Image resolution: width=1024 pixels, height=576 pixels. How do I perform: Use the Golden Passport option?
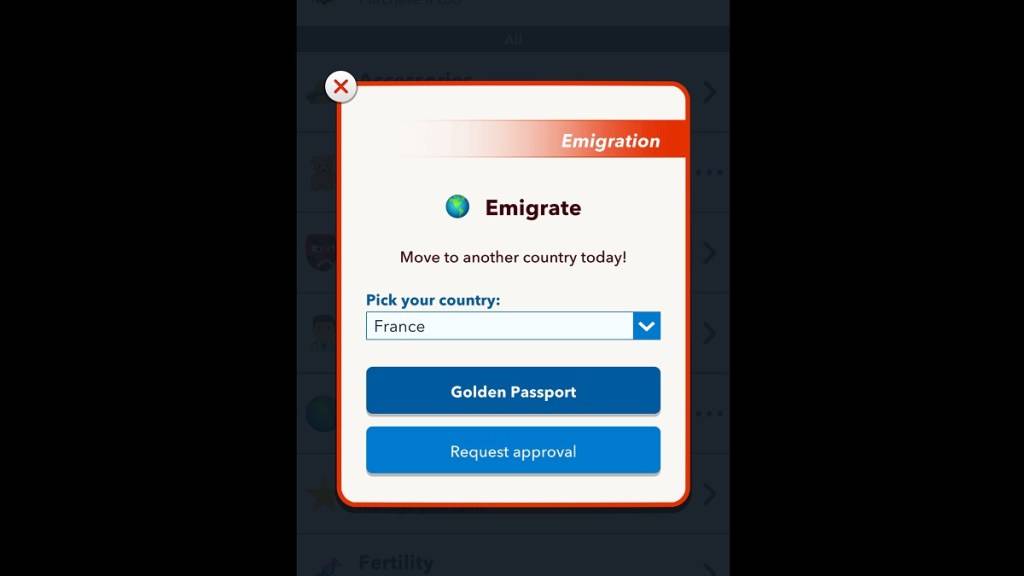coord(513,391)
